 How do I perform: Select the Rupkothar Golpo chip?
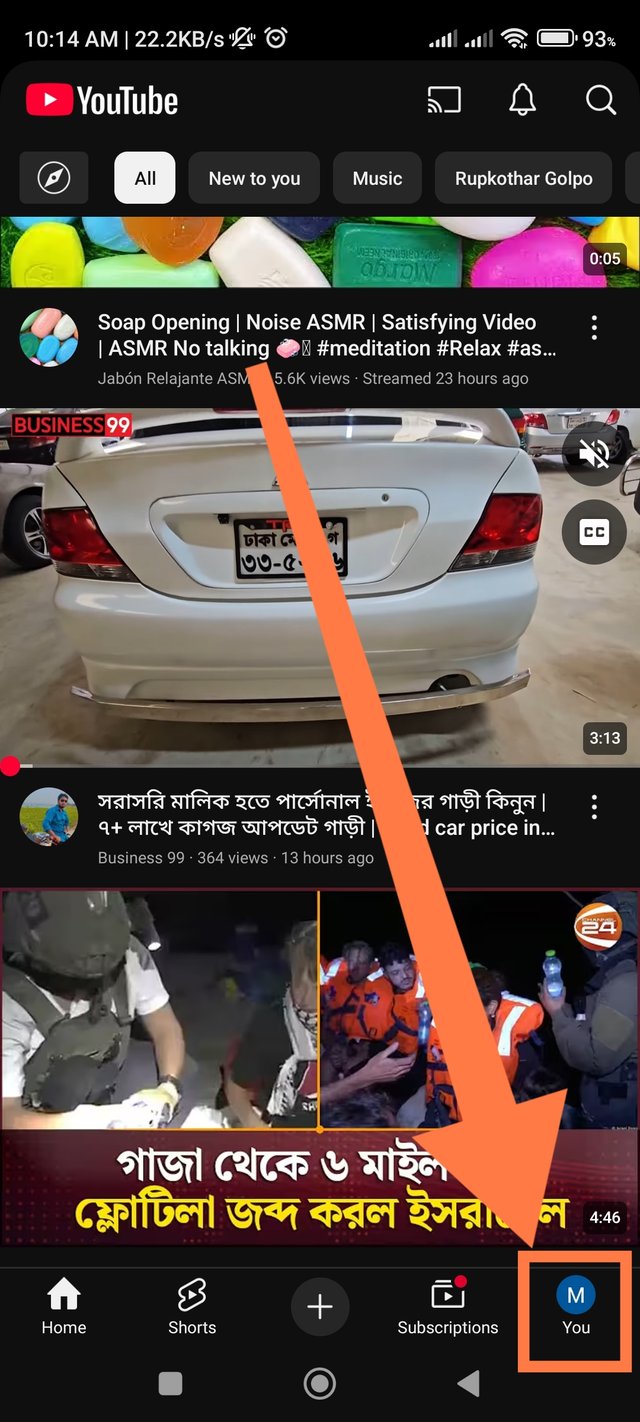pyautogui.click(x=523, y=178)
